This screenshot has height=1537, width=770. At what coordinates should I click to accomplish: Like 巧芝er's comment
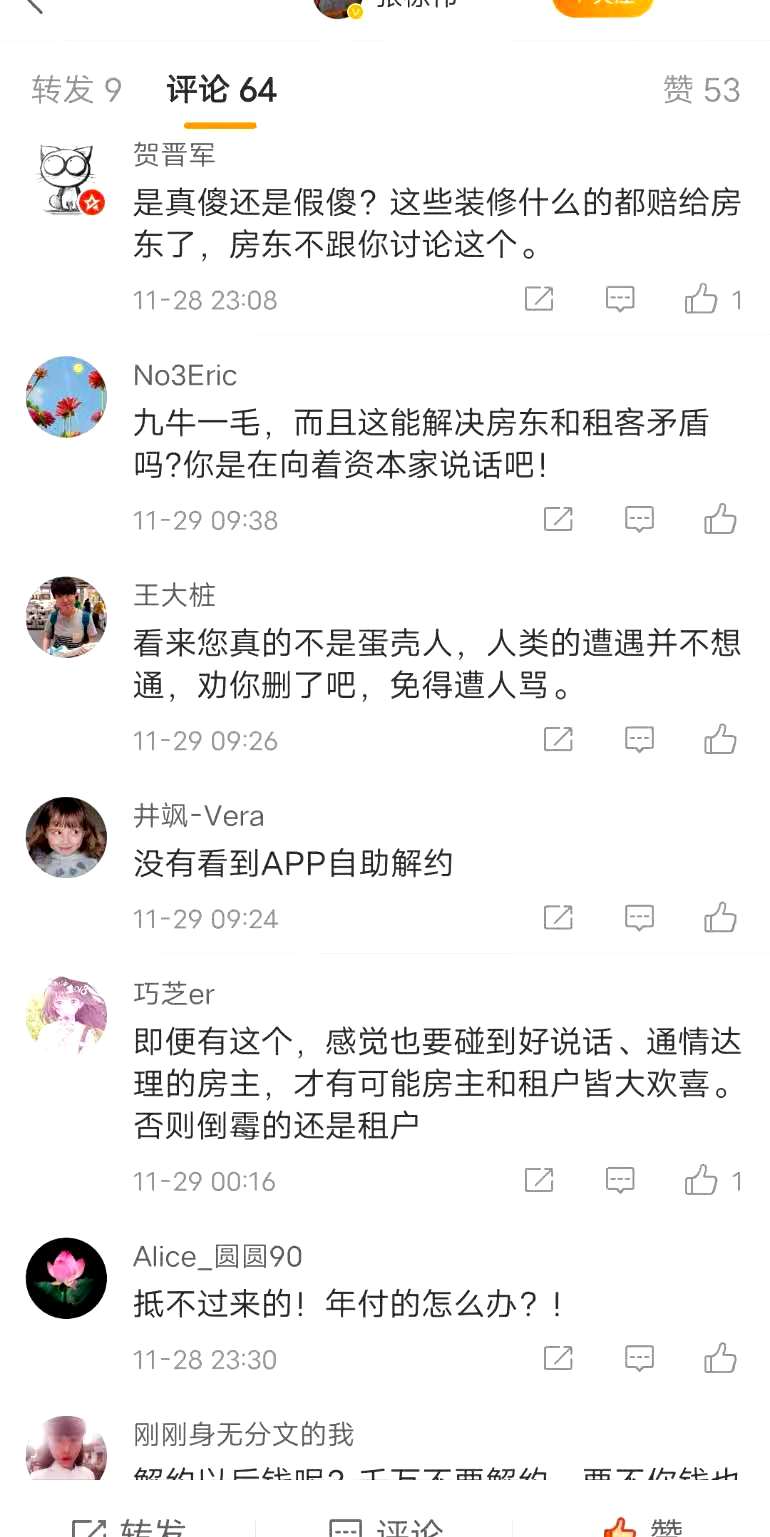coord(712,1181)
